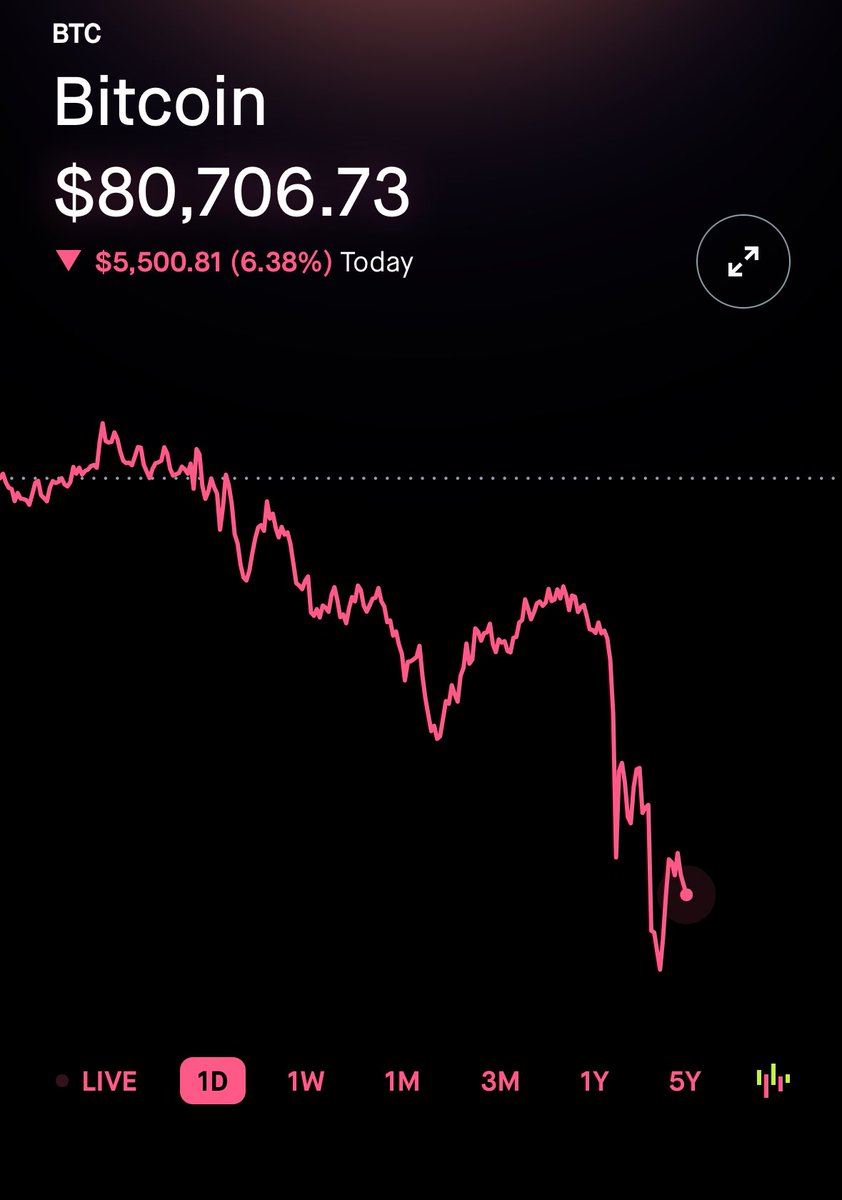Switch to the 1W time range
842x1200 pixels.
[x=306, y=1081]
